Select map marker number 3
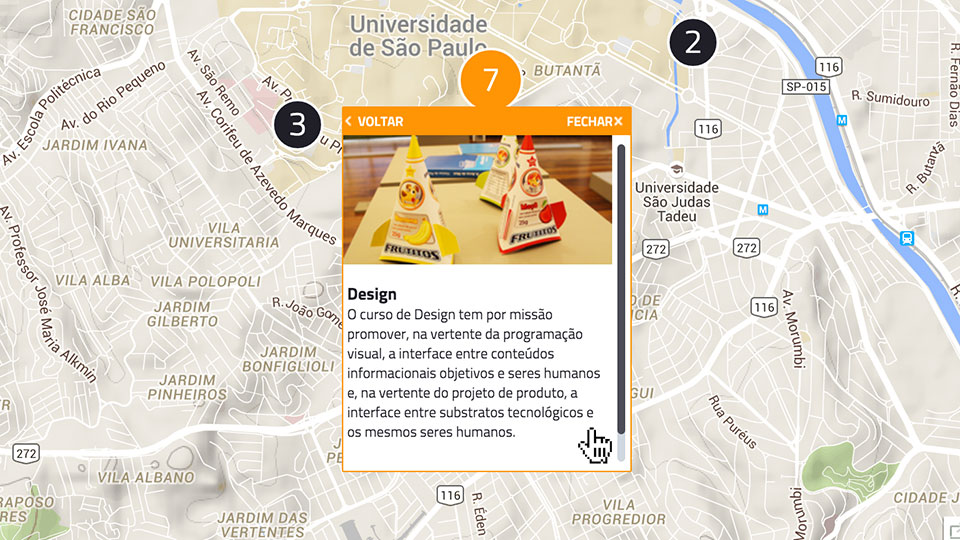The height and width of the screenshot is (540, 960). click(x=296, y=125)
